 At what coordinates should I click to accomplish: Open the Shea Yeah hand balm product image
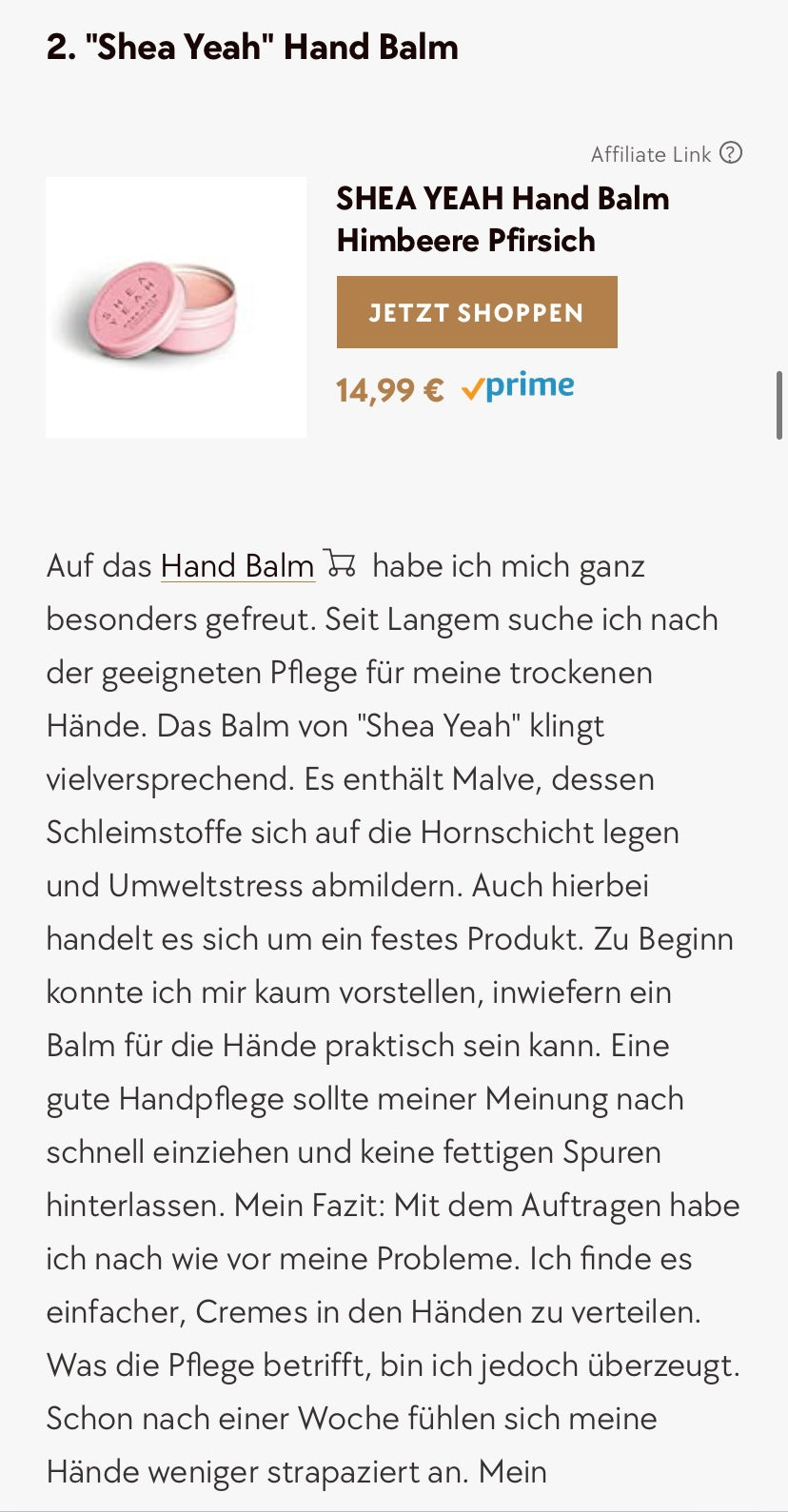click(176, 307)
